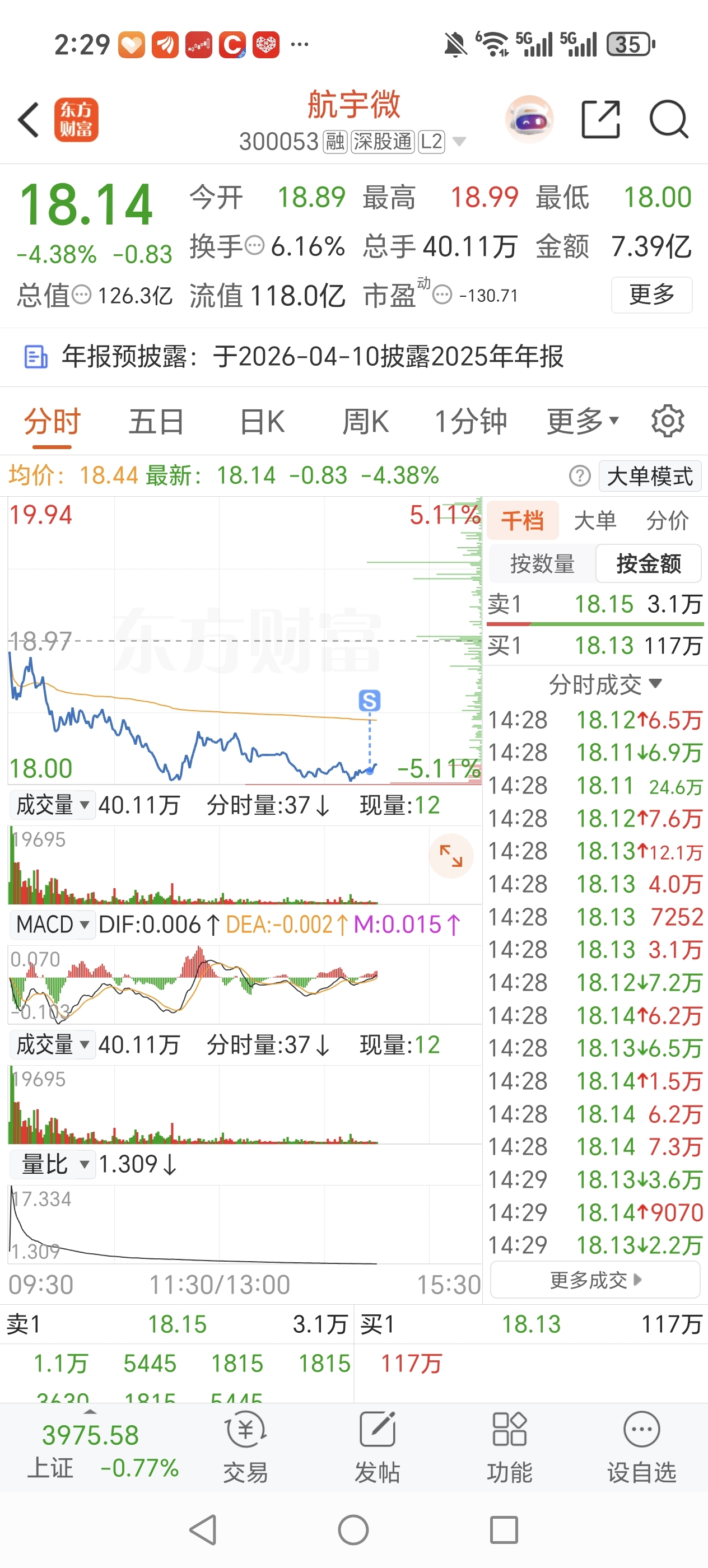The image size is (708, 1568).
Task: Open the AI robot assistant
Action: coord(529,119)
